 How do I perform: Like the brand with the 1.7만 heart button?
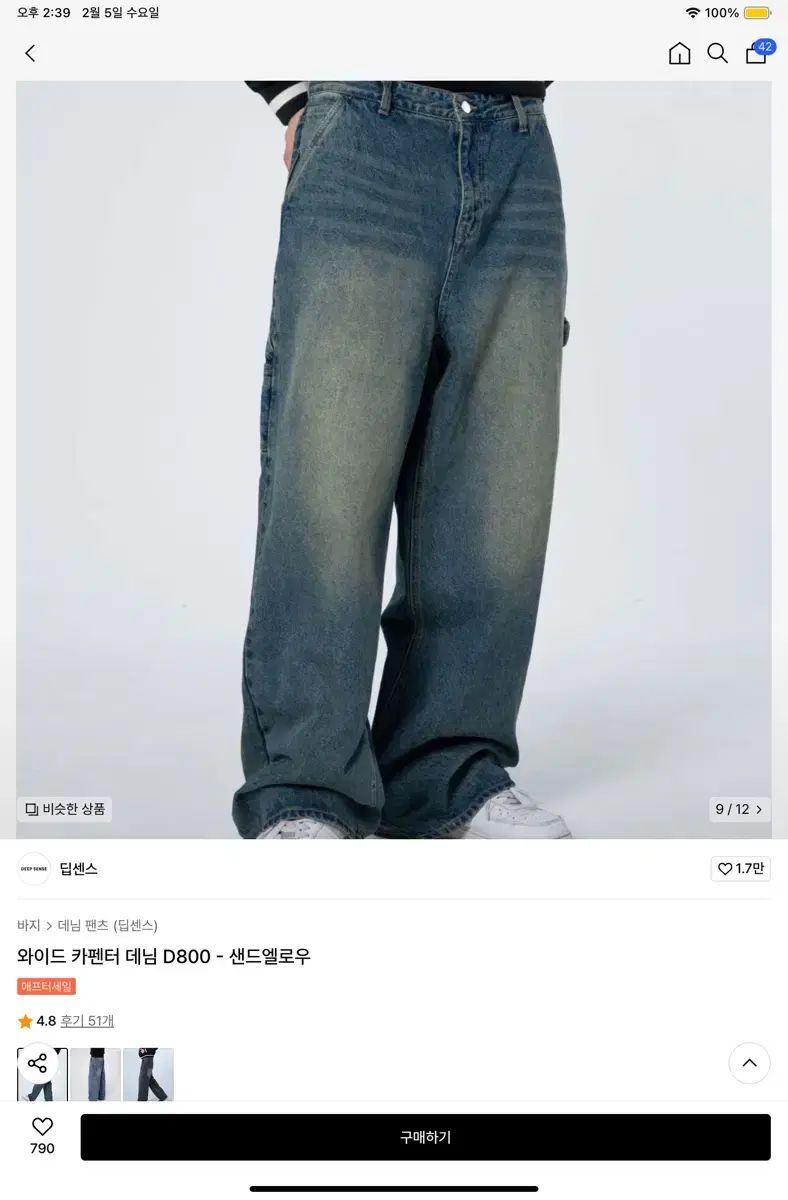click(740, 869)
